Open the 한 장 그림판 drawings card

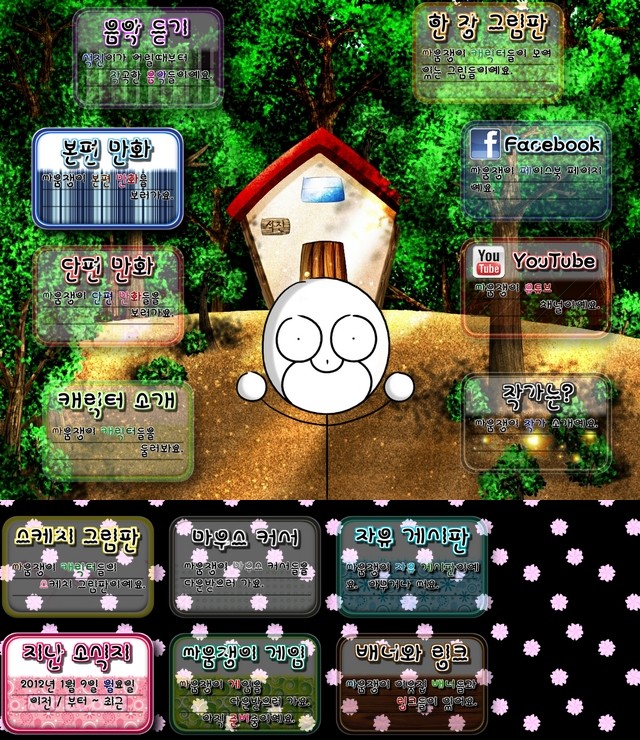point(488,52)
